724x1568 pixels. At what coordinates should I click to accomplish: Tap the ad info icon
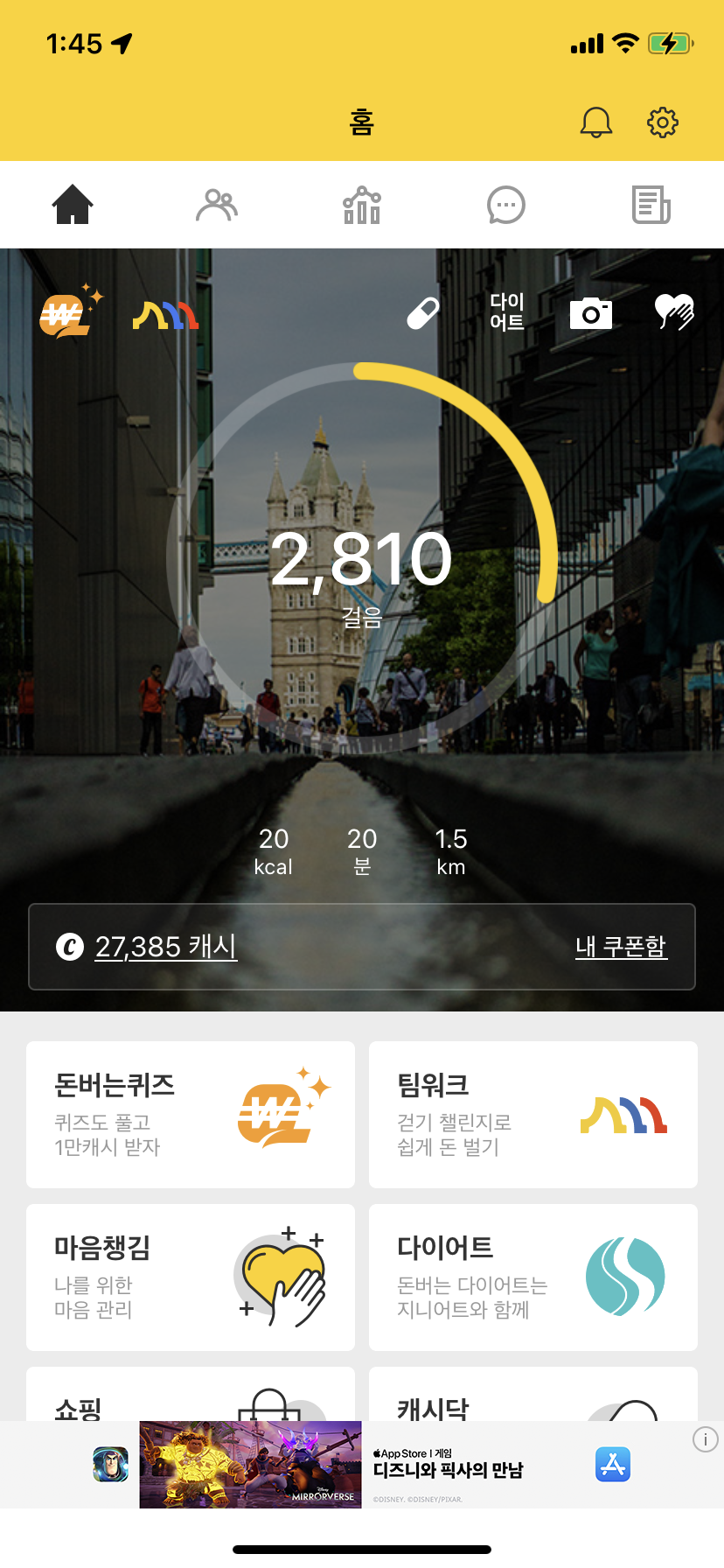pos(706,1439)
